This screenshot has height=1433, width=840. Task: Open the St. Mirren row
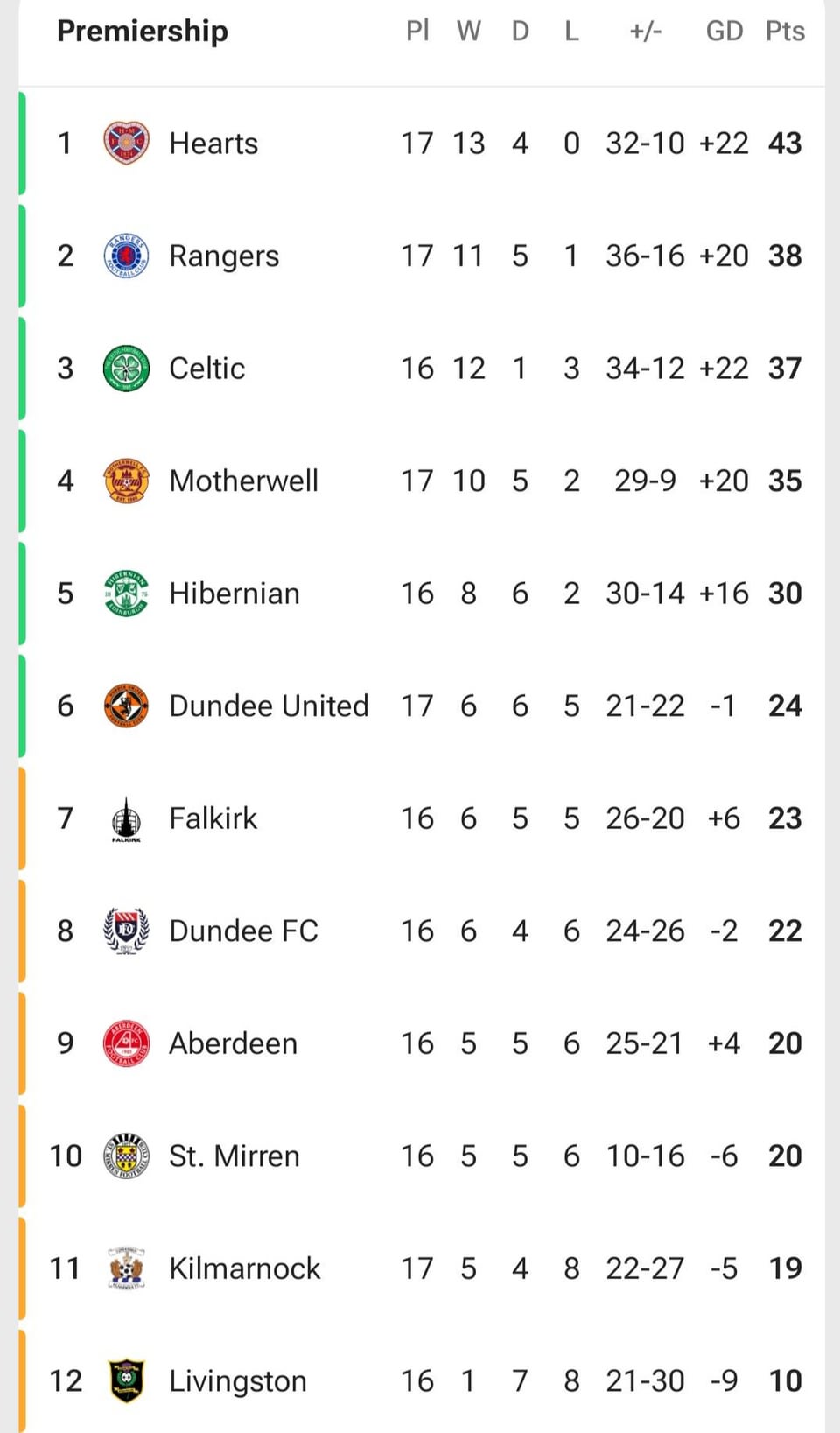click(x=234, y=1156)
